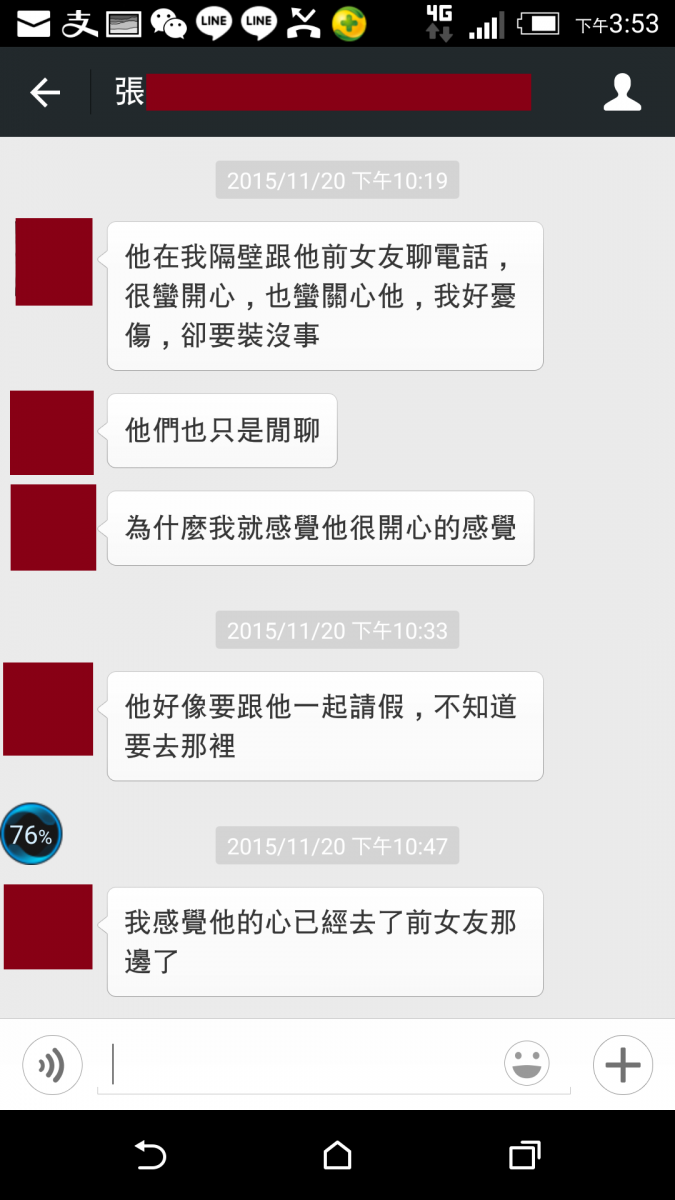The width and height of the screenshot is (675, 1200).
Task: Tap the system back button
Action: tap(150, 1156)
